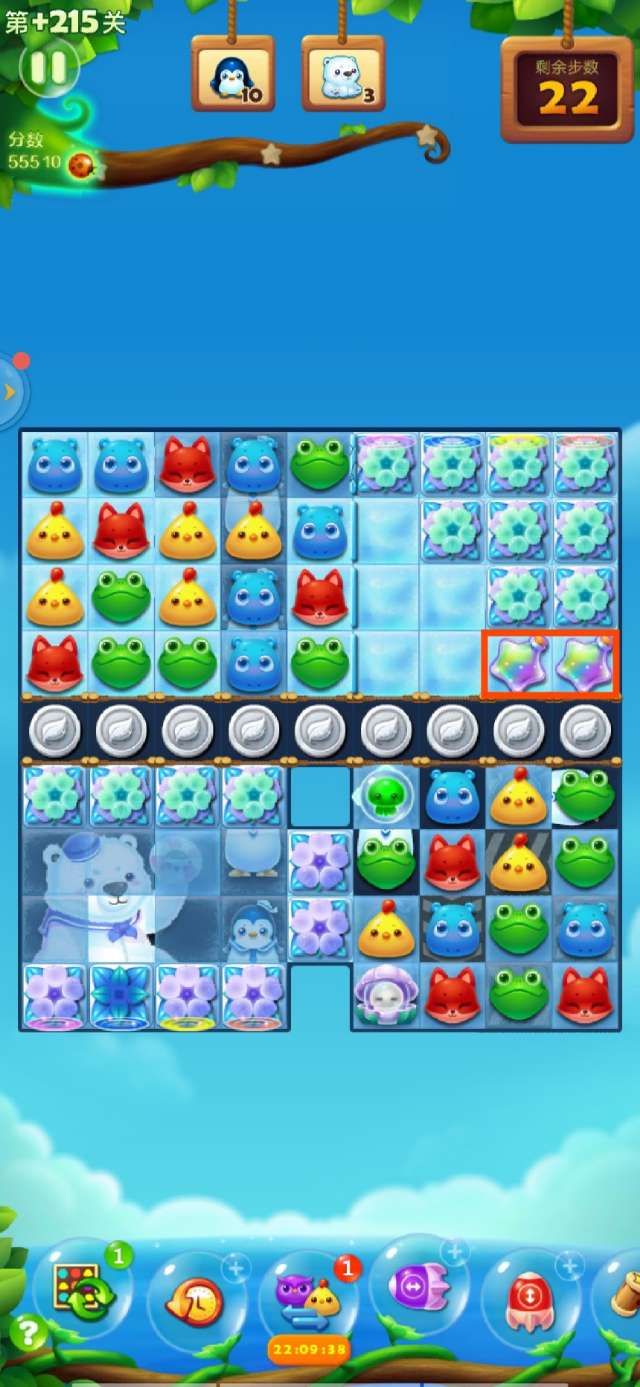This screenshot has width=640, height=1387.
Task: Expand the side panel arrow
Action: pyautogui.click(x=11, y=391)
